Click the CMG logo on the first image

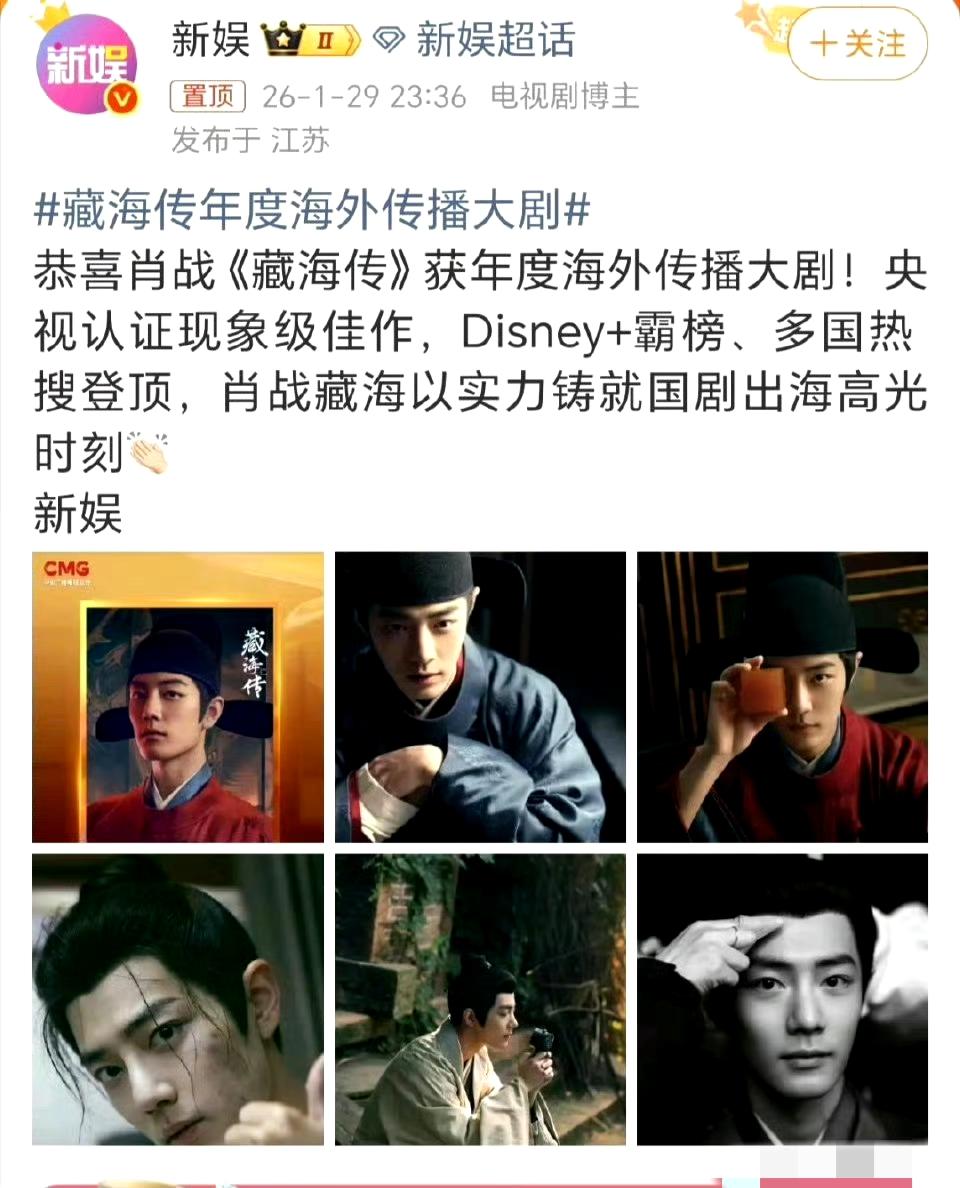pos(65,568)
